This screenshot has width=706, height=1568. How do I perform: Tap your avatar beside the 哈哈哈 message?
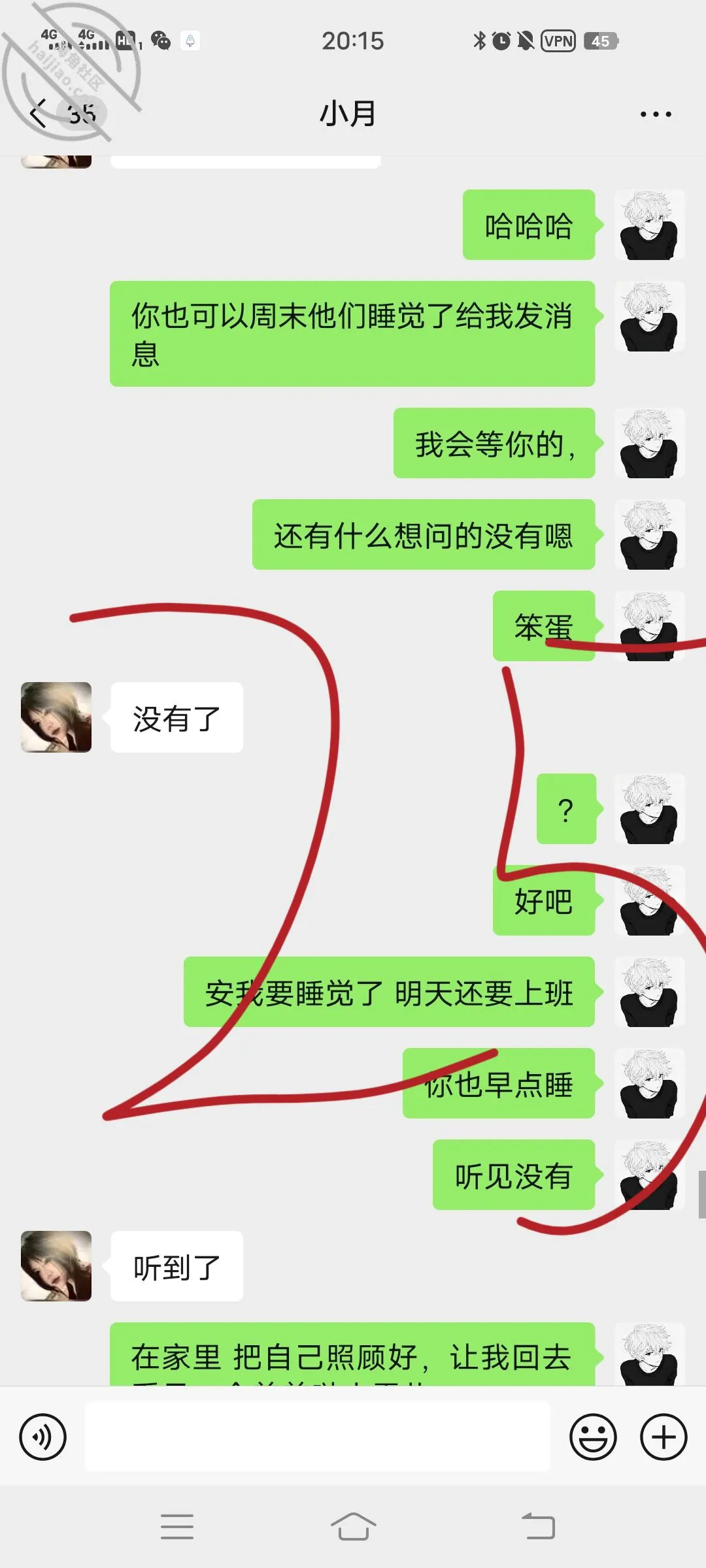pyautogui.click(x=650, y=225)
